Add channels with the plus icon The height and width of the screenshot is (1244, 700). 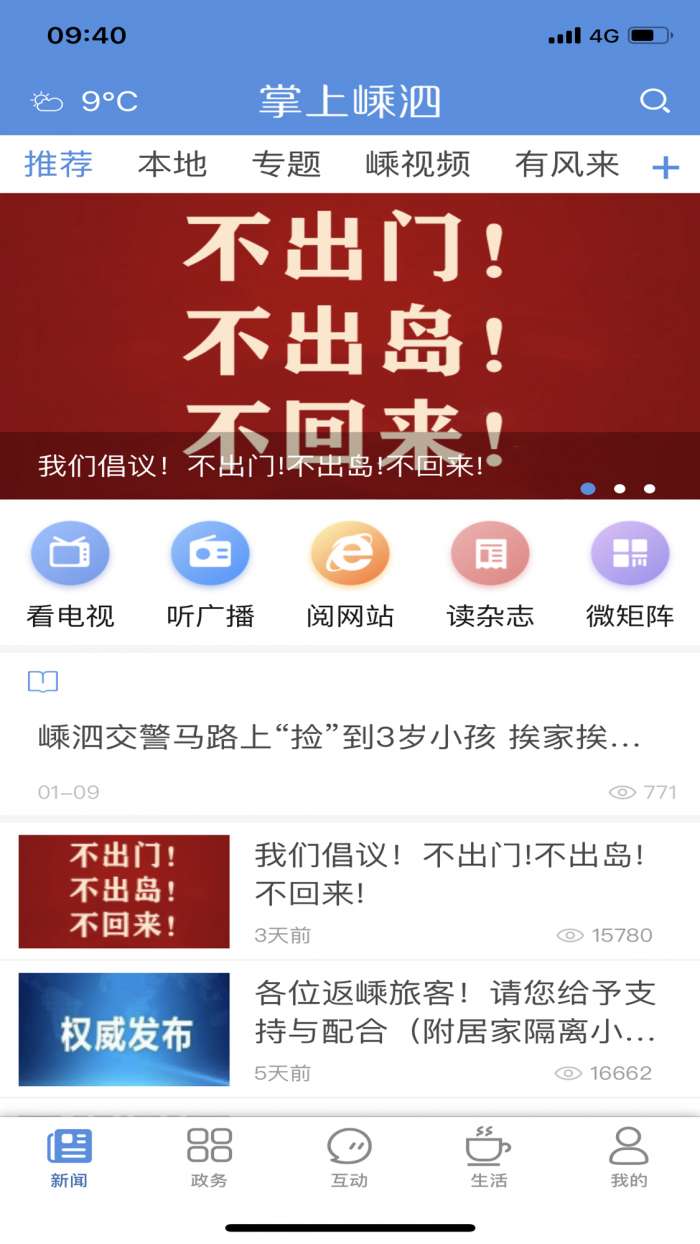coord(665,167)
